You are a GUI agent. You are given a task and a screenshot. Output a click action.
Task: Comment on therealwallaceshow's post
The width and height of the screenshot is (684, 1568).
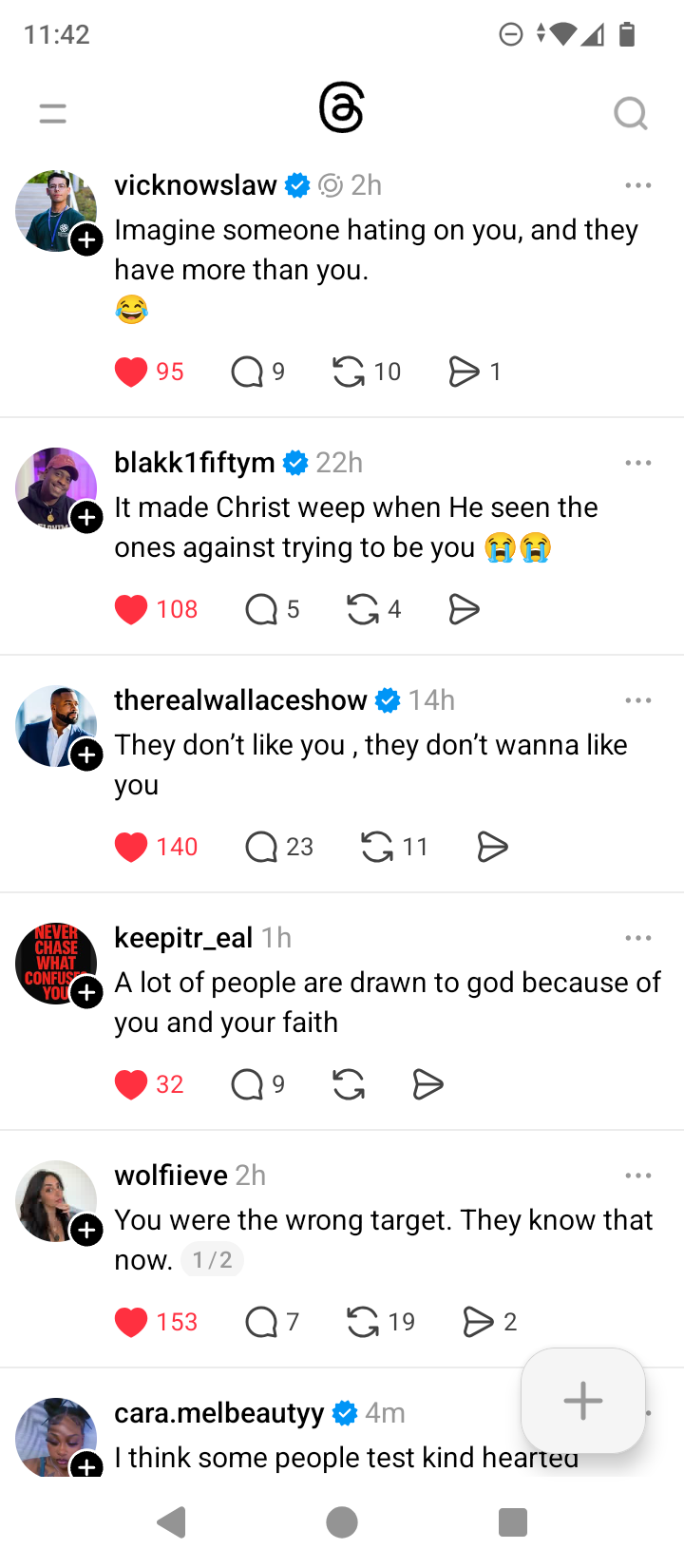coord(261,847)
